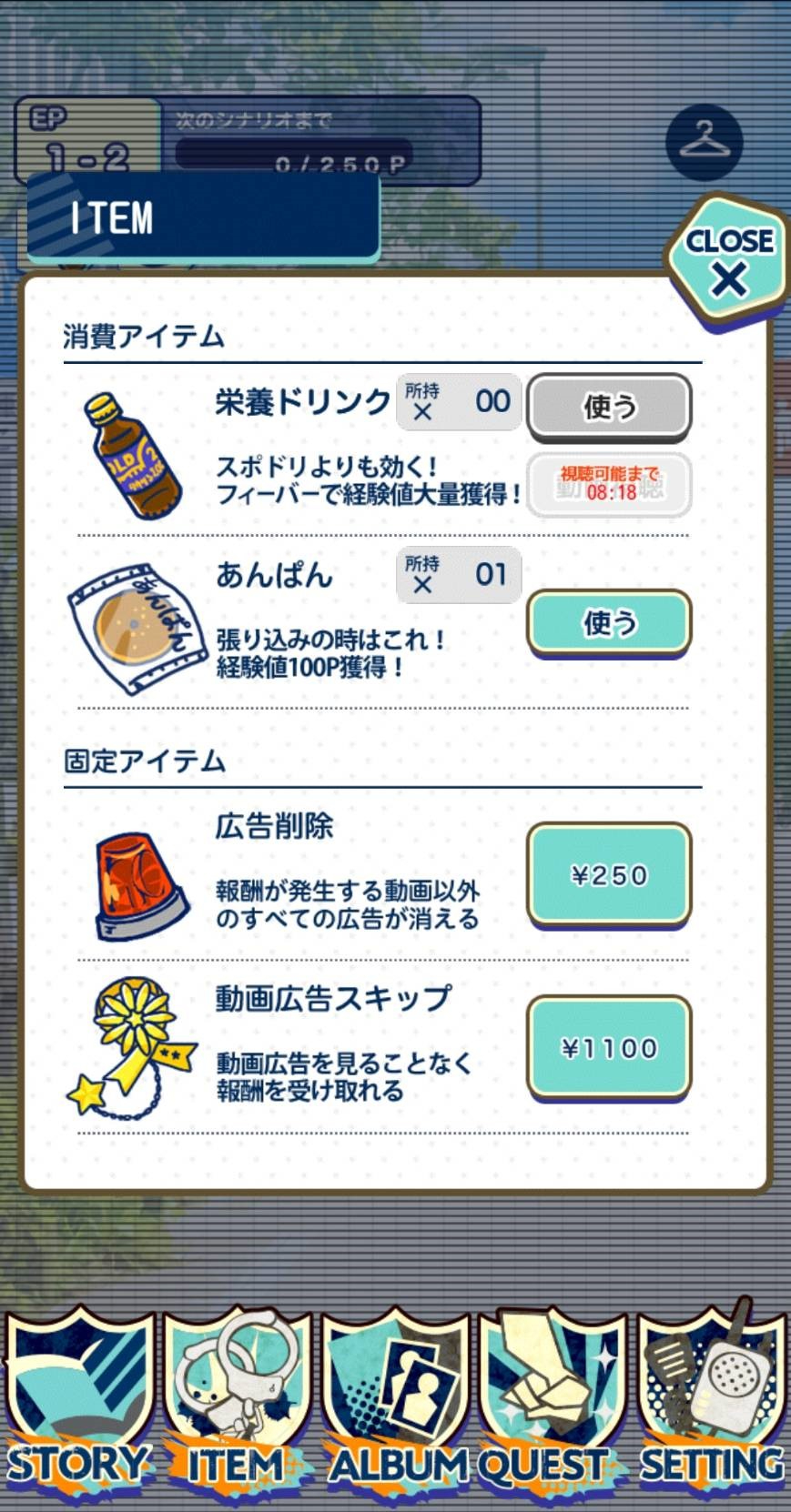Go to the ALBUM tab
The image size is (791, 1512).
click(x=395, y=1401)
